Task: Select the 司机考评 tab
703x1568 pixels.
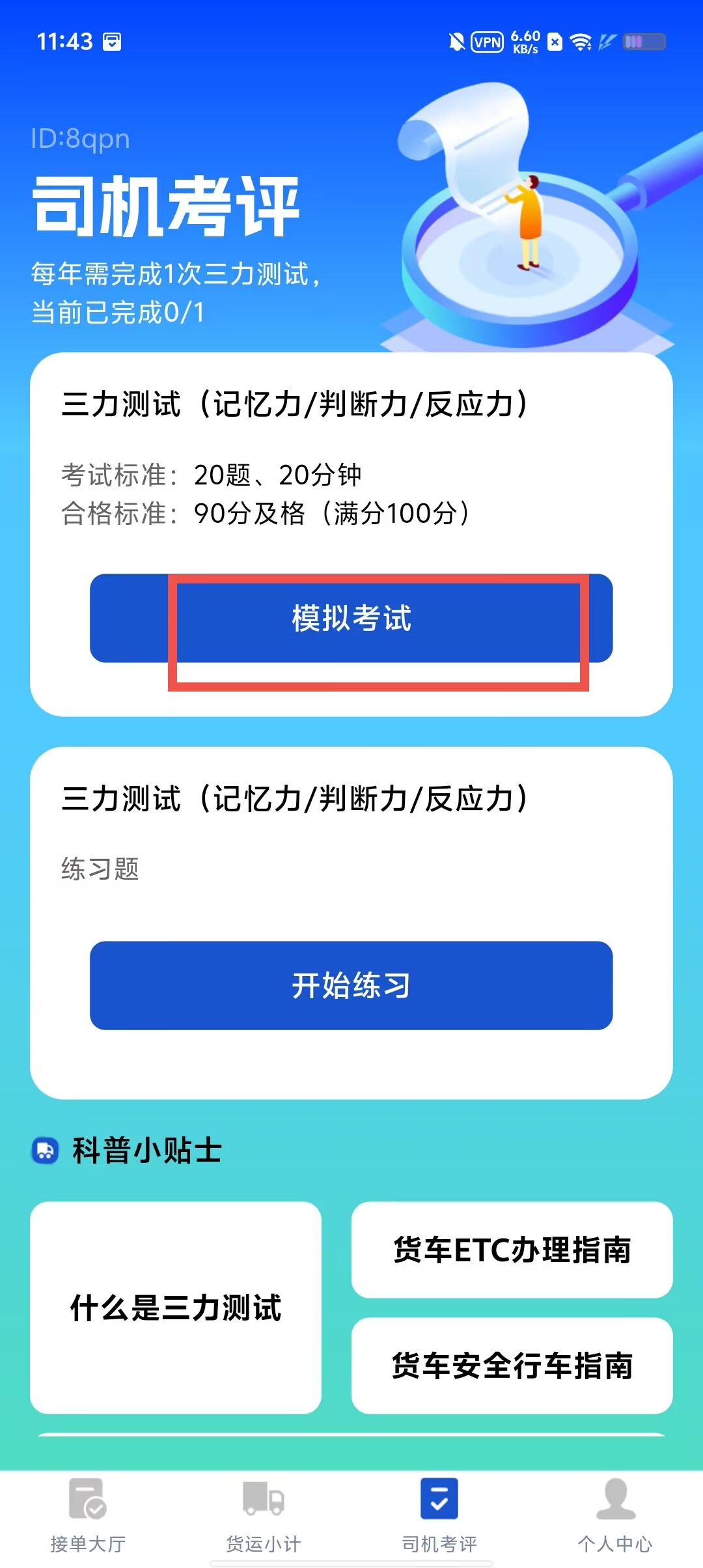Action: pyautogui.click(x=439, y=1516)
